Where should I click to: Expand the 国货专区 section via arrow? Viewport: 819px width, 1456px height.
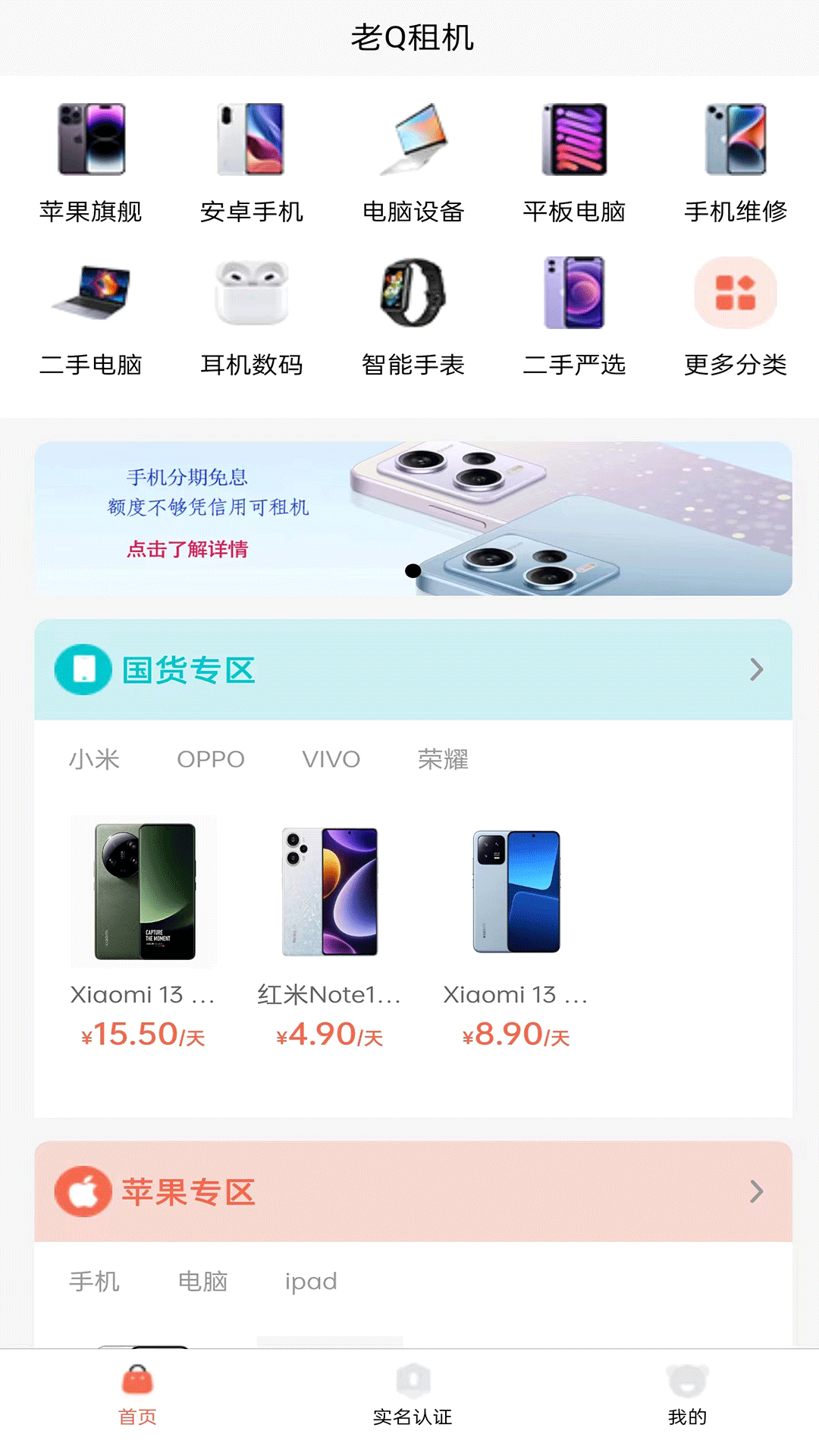tap(756, 669)
